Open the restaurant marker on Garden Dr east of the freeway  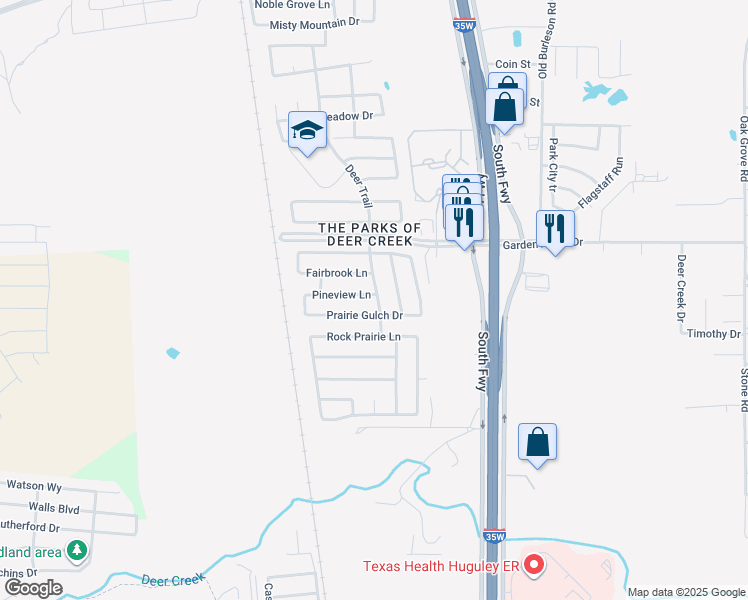555,232
